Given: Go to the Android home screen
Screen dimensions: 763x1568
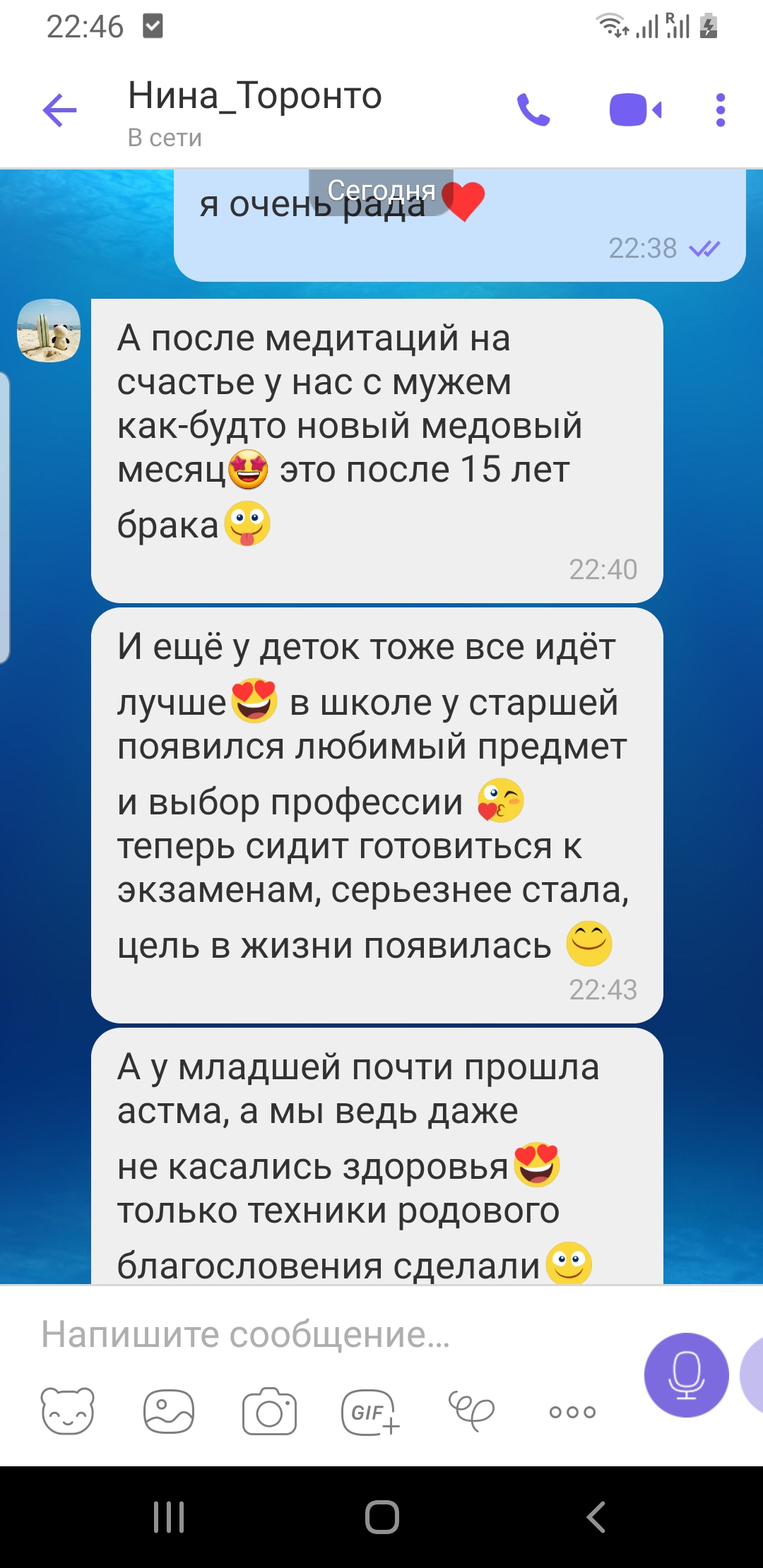Looking at the screenshot, I should click(x=381, y=1516).
